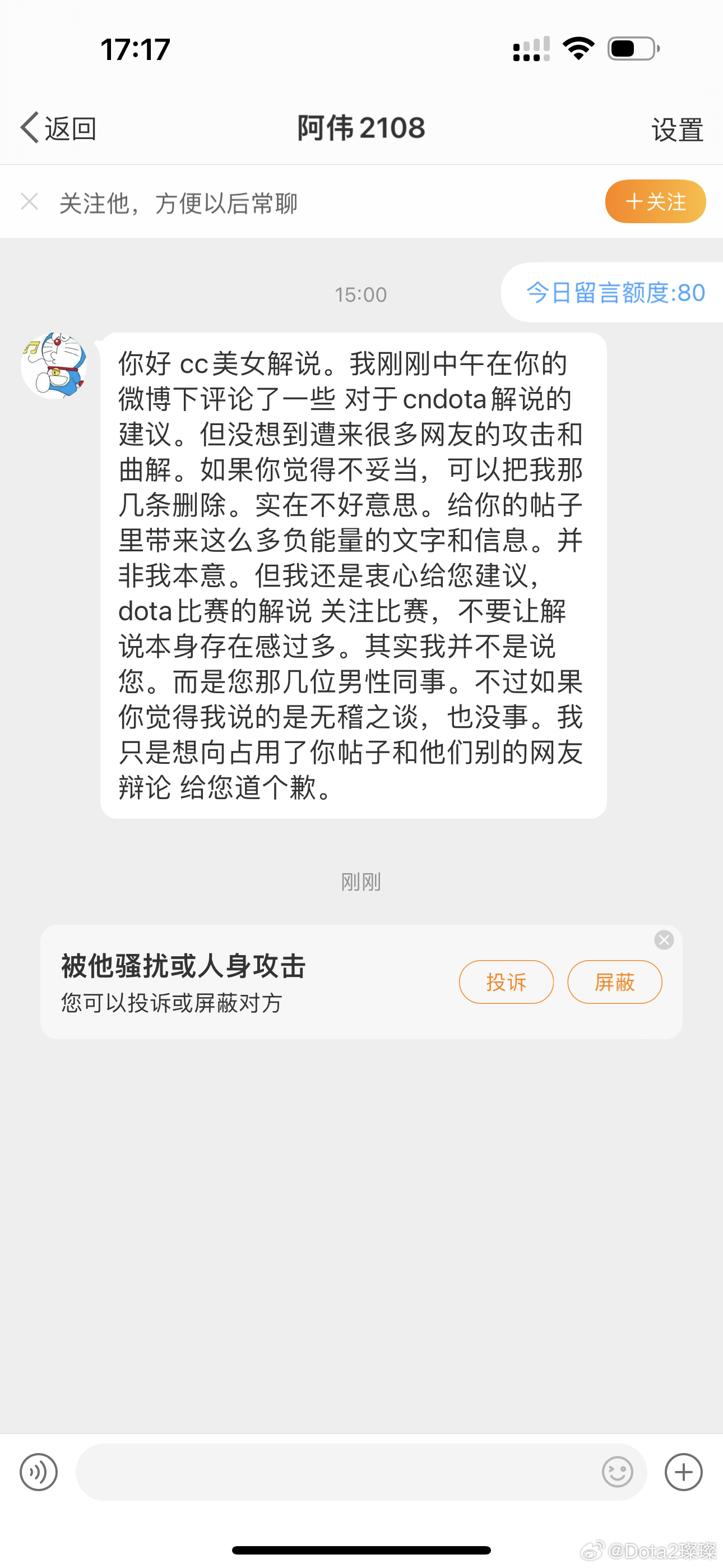Block this user with 屏蔽
The width and height of the screenshot is (723, 1568).
tap(614, 982)
